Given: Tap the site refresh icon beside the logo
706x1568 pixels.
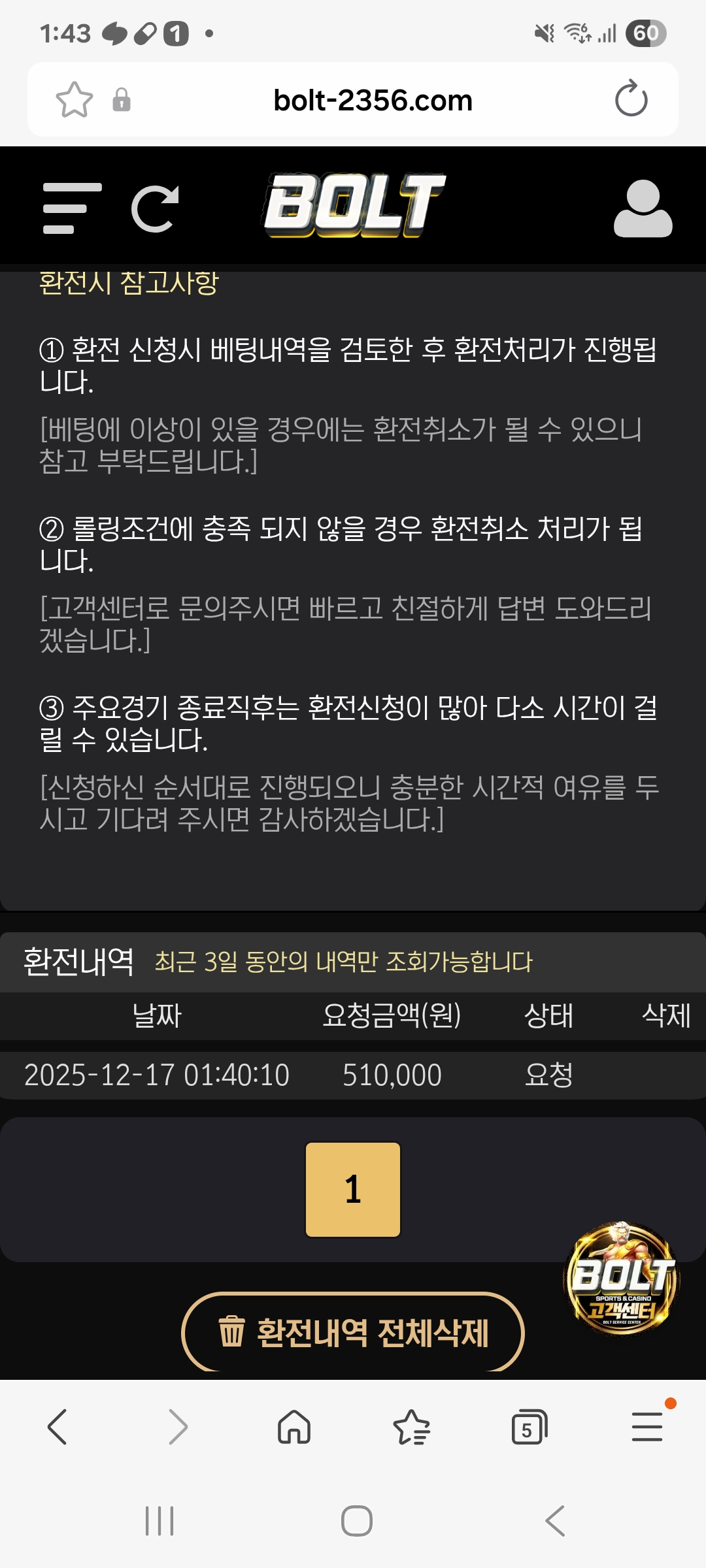Looking at the screenshot, I should (x=155, y=209).
